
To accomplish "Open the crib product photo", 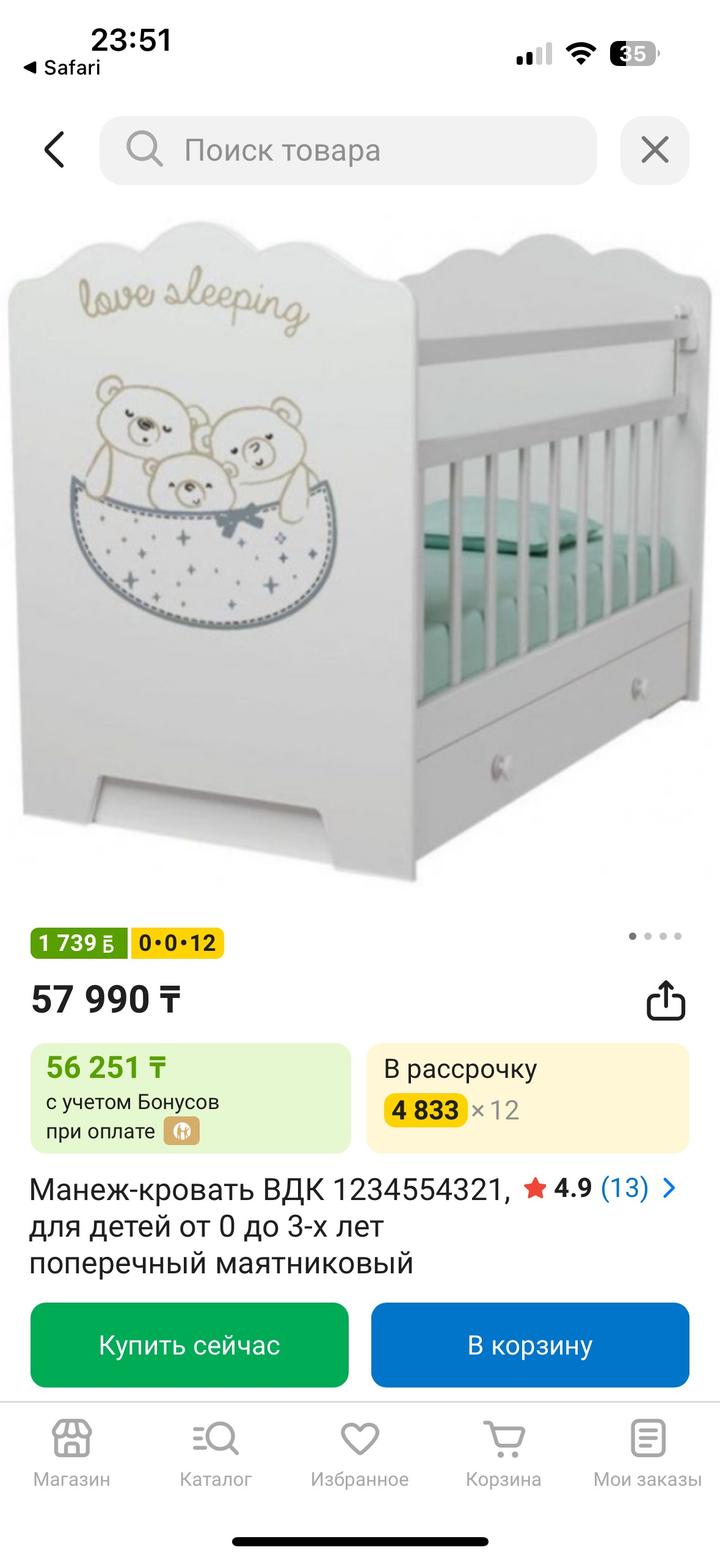I will click(360, 550).
